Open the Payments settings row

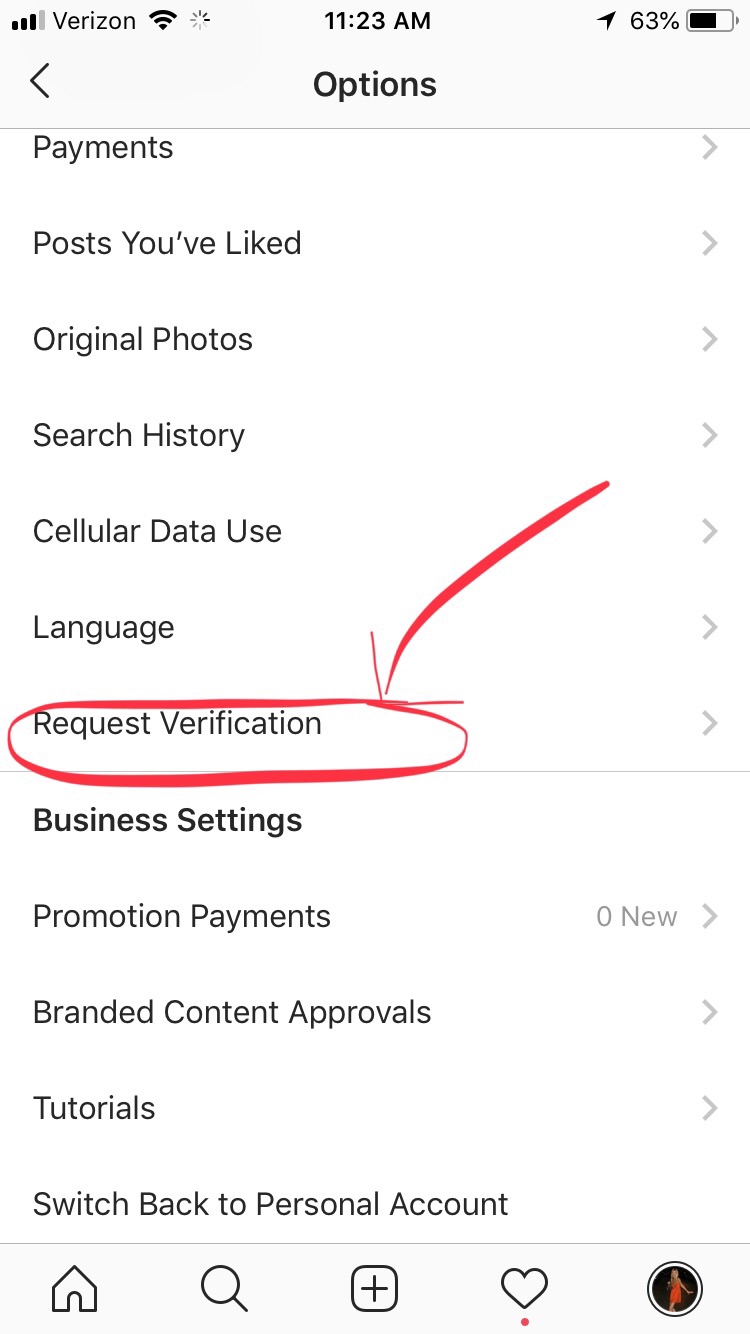pyautogui.click(x=375, y=148)
